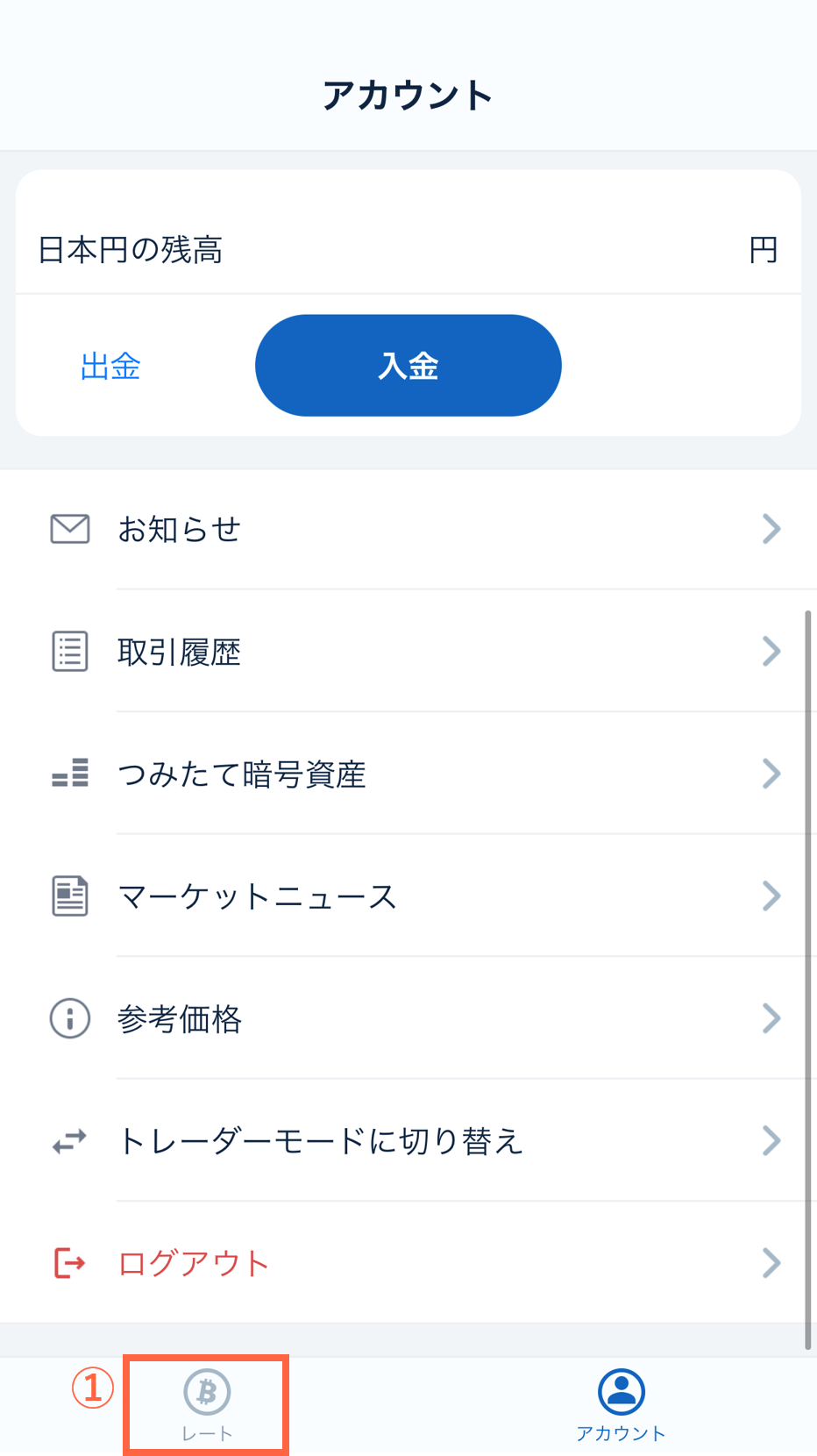Open マーケットニュース

coord(408,896)
